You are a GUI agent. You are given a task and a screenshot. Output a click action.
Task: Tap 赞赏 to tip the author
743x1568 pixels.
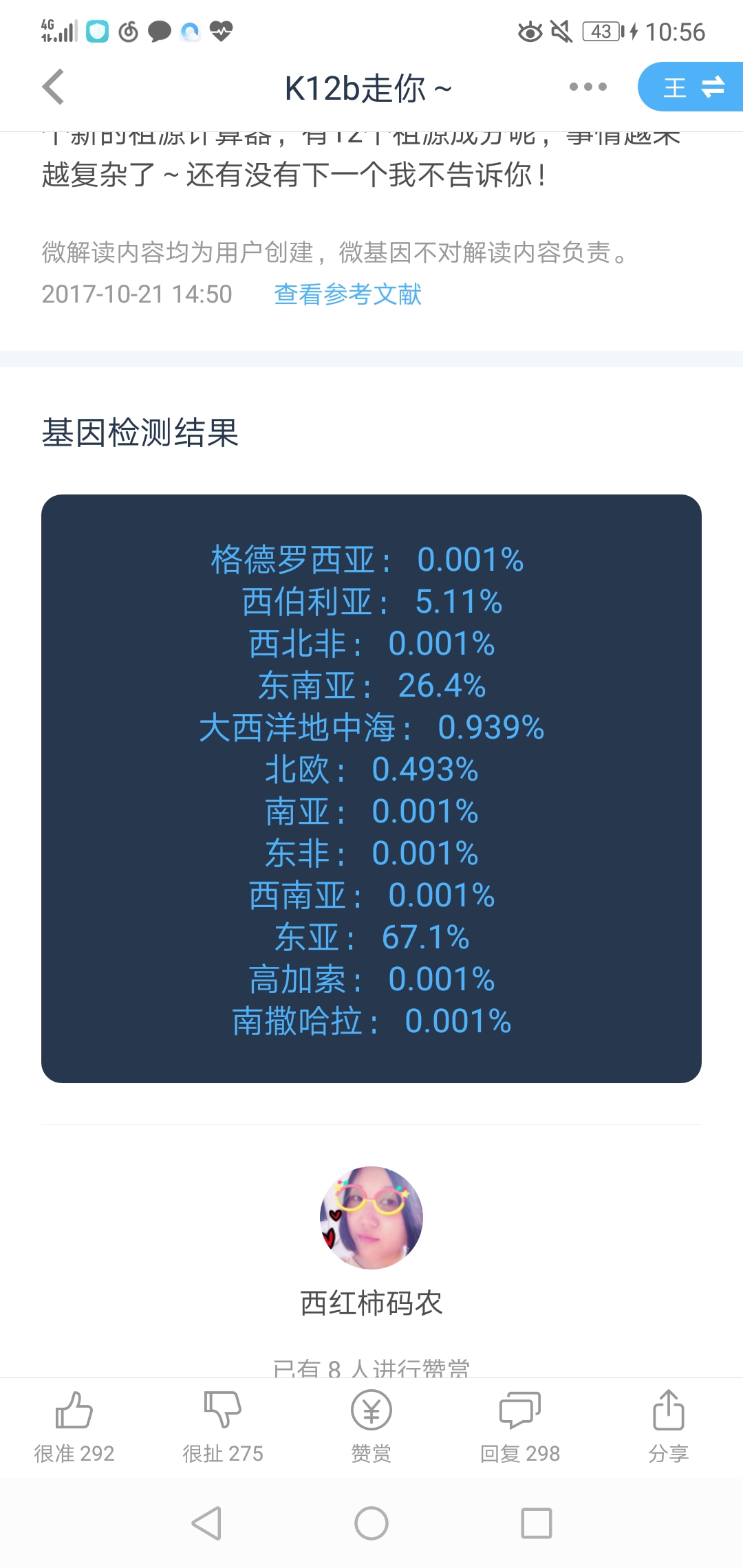coord(371,1427)
